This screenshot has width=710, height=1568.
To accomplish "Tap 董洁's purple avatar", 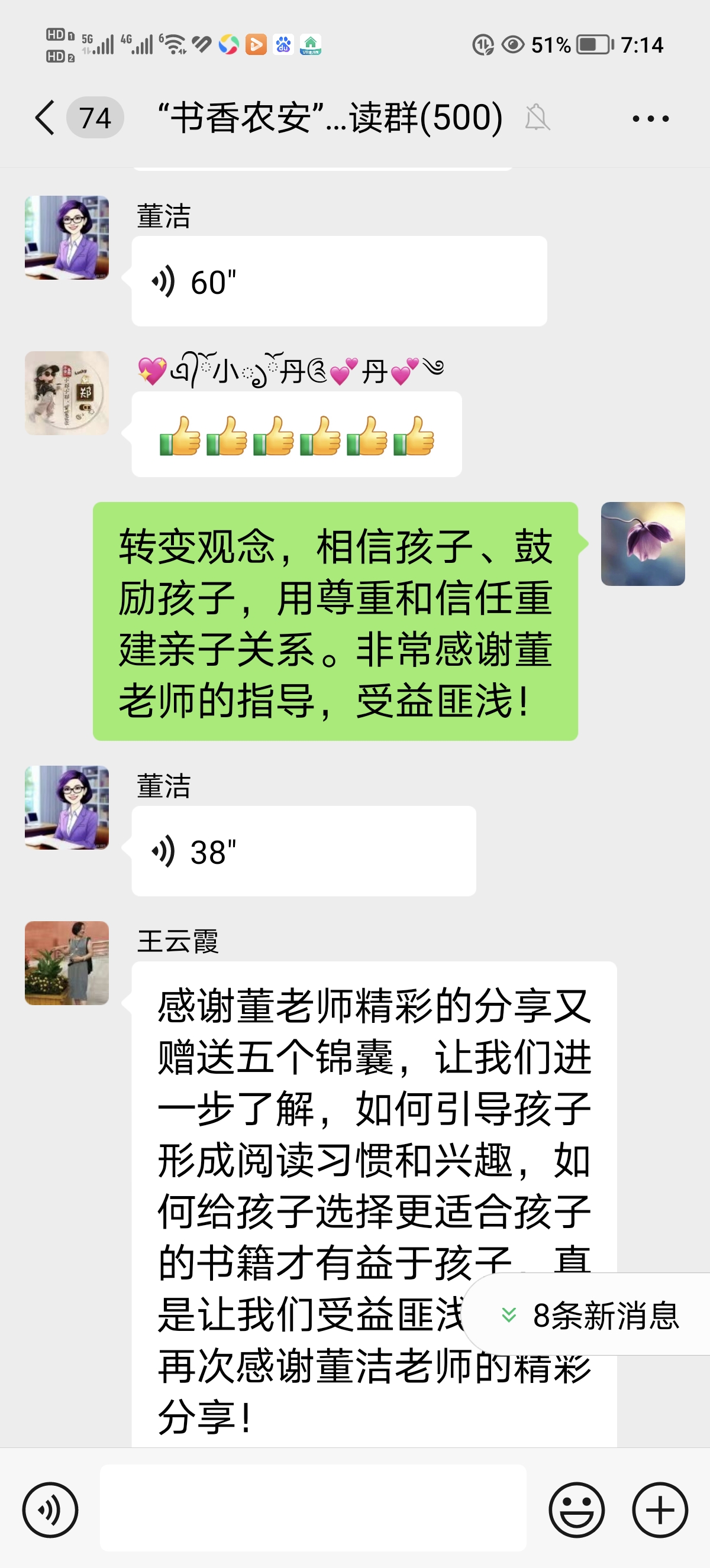I will (x=67, y=238).
